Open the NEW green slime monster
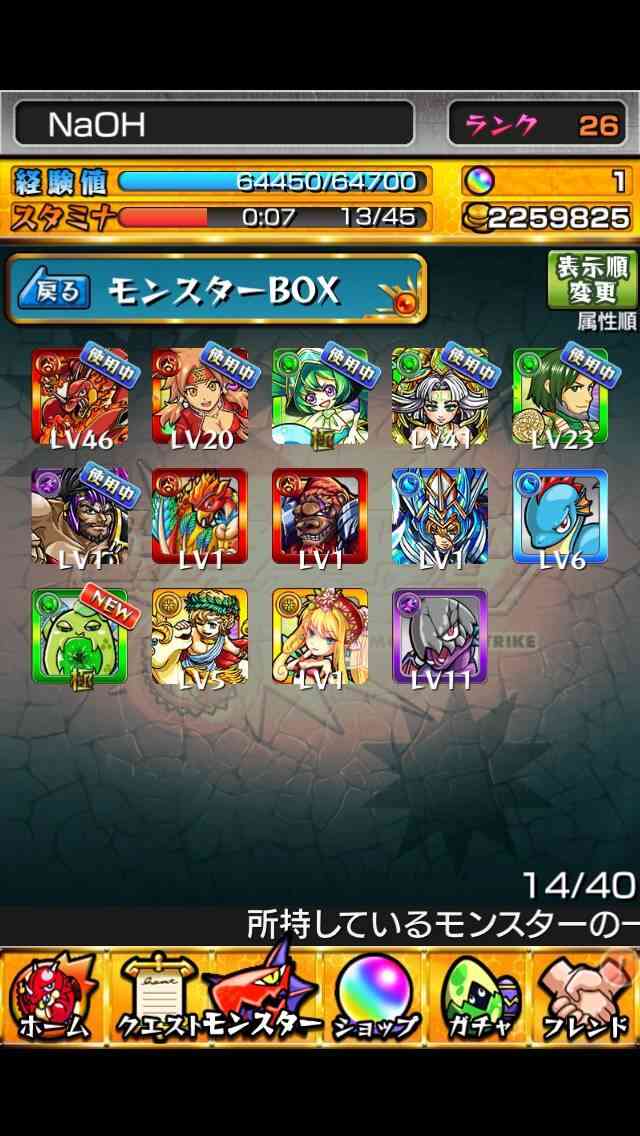This screenshot has width=640, height=1136. click(x=80, y=636)
